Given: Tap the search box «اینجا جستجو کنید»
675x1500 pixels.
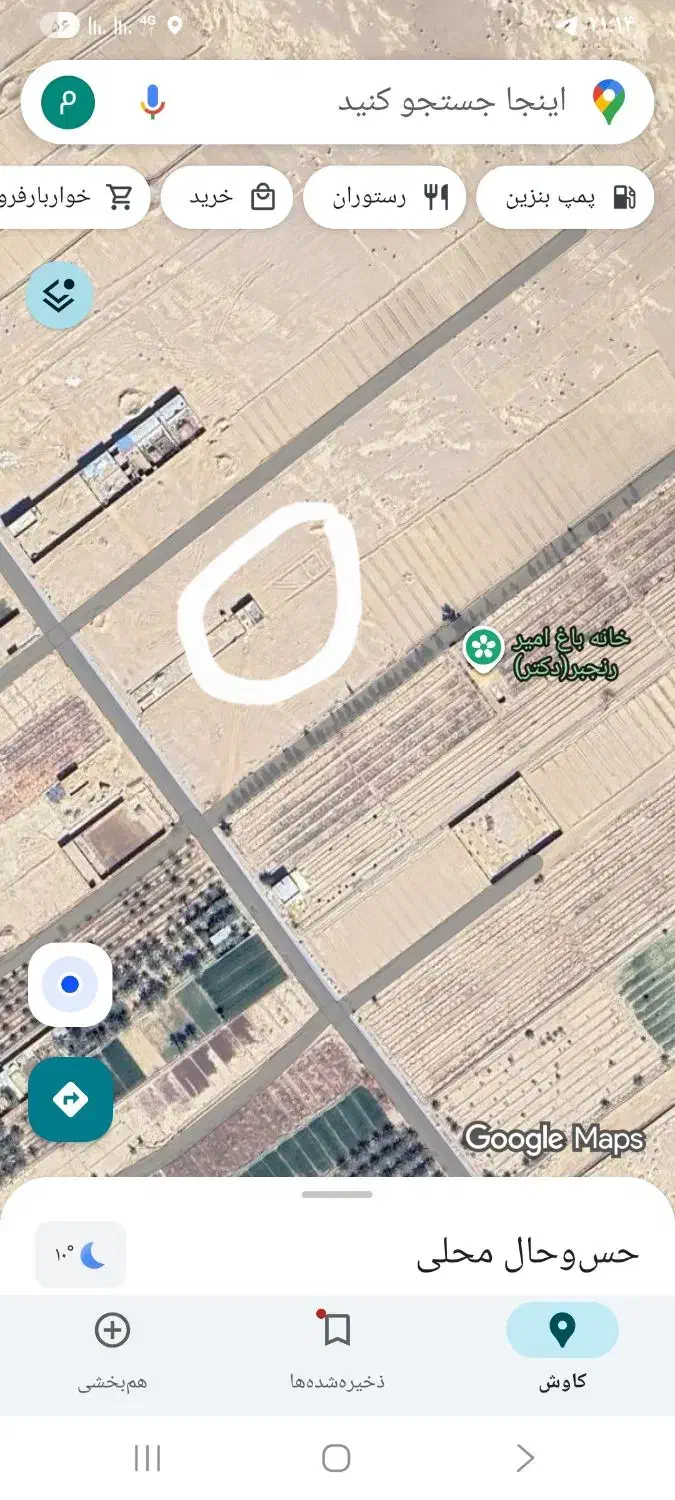Looking at the screenshot, I should tap(450, 102).
